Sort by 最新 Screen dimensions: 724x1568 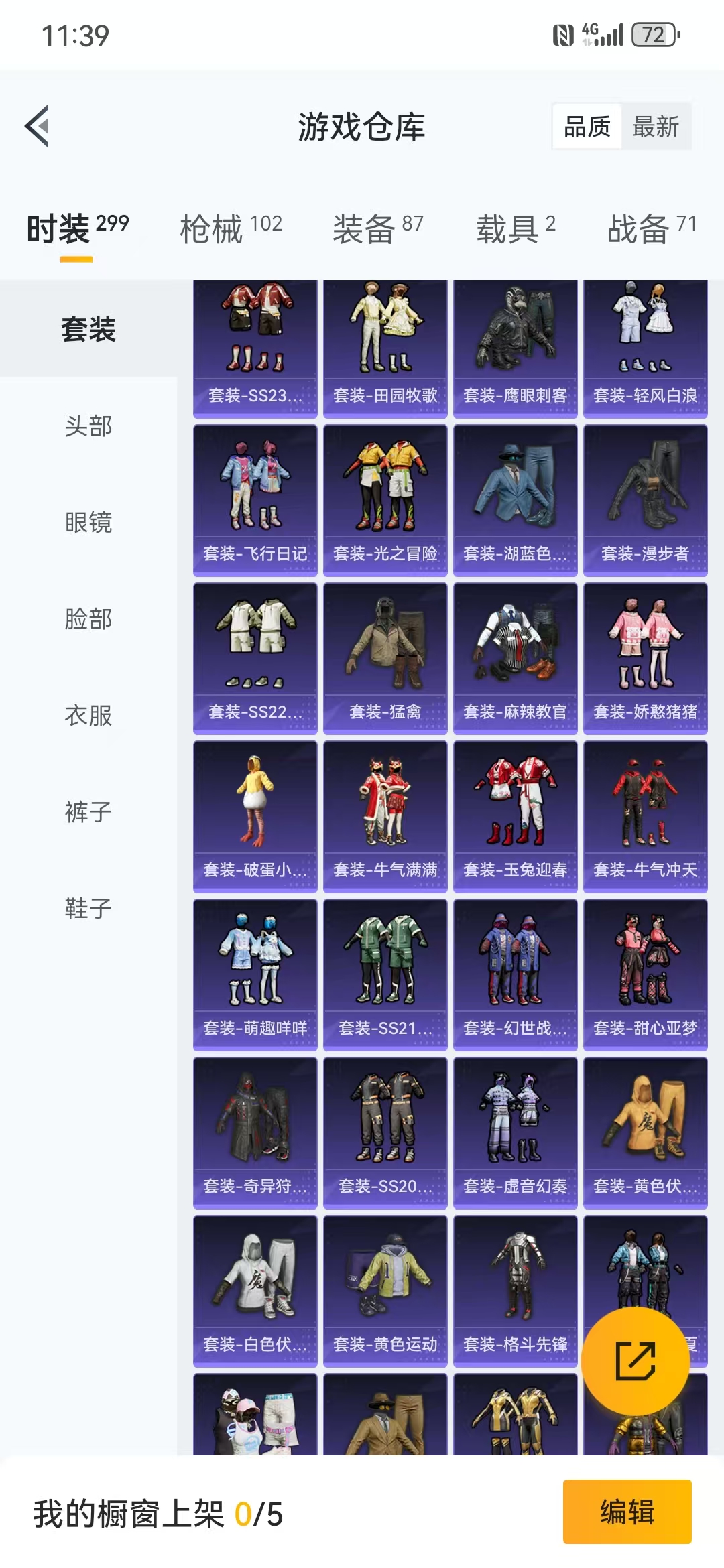656,126
